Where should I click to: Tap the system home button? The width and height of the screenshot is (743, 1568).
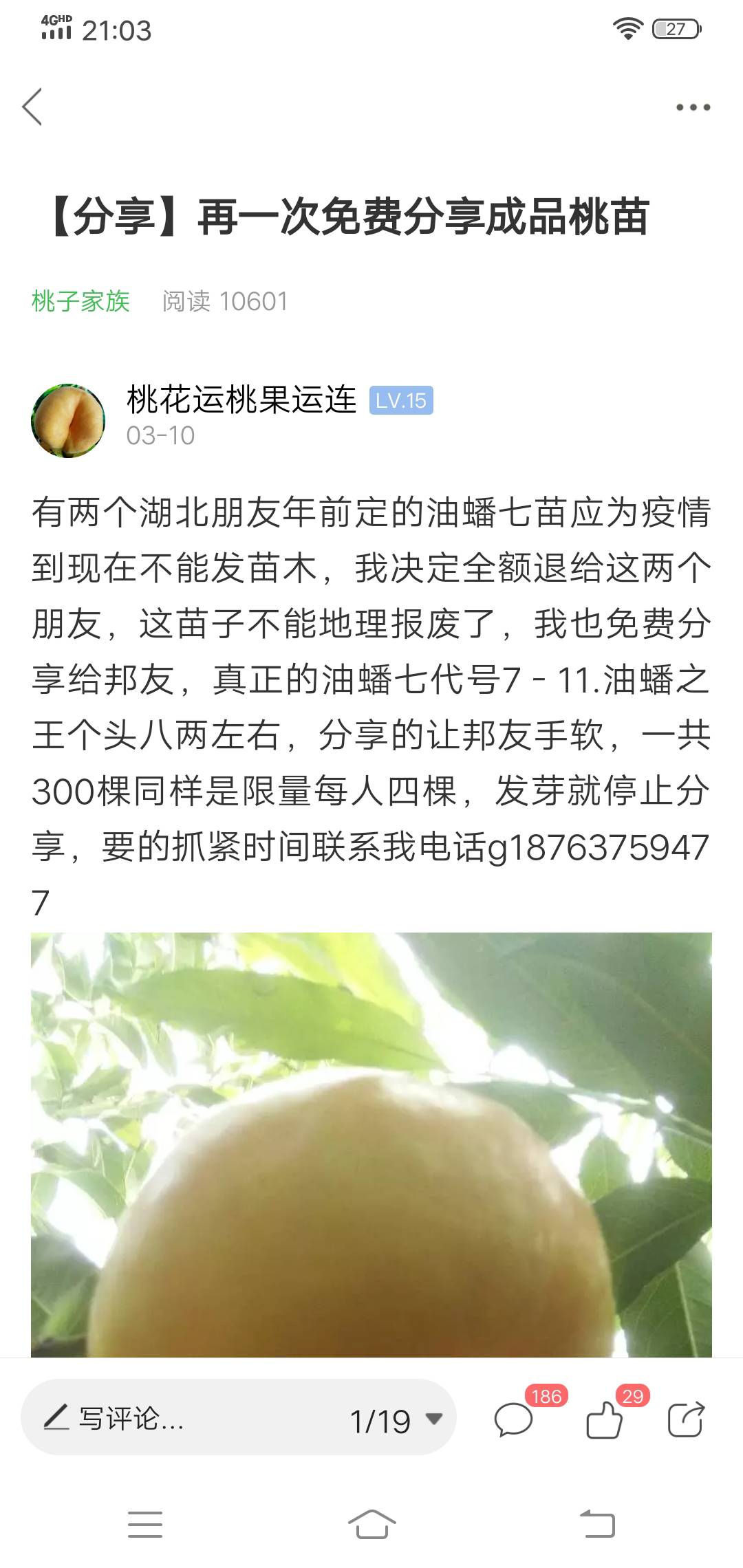371,1525
